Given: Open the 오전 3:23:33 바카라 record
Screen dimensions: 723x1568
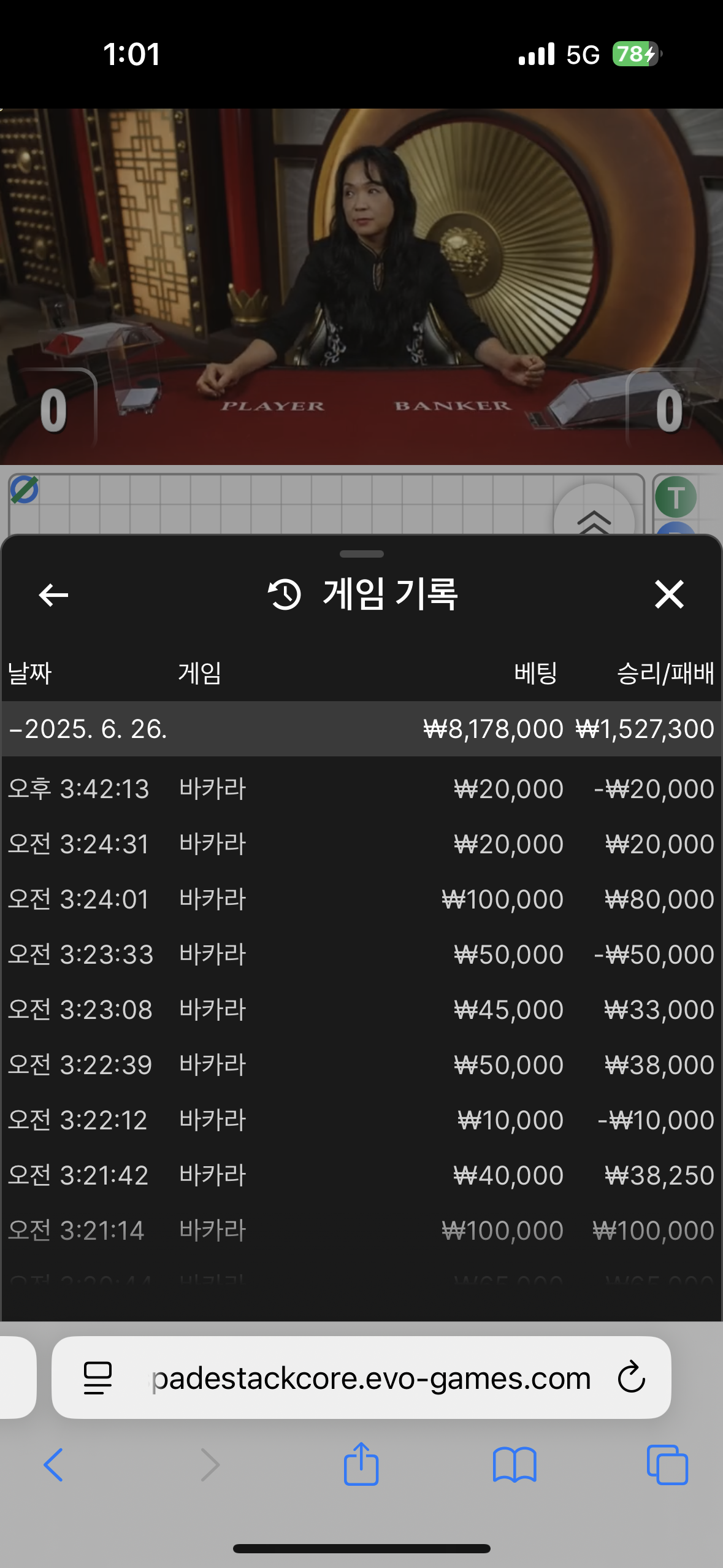Looking at the screenshot, I should tap(361, 955).
